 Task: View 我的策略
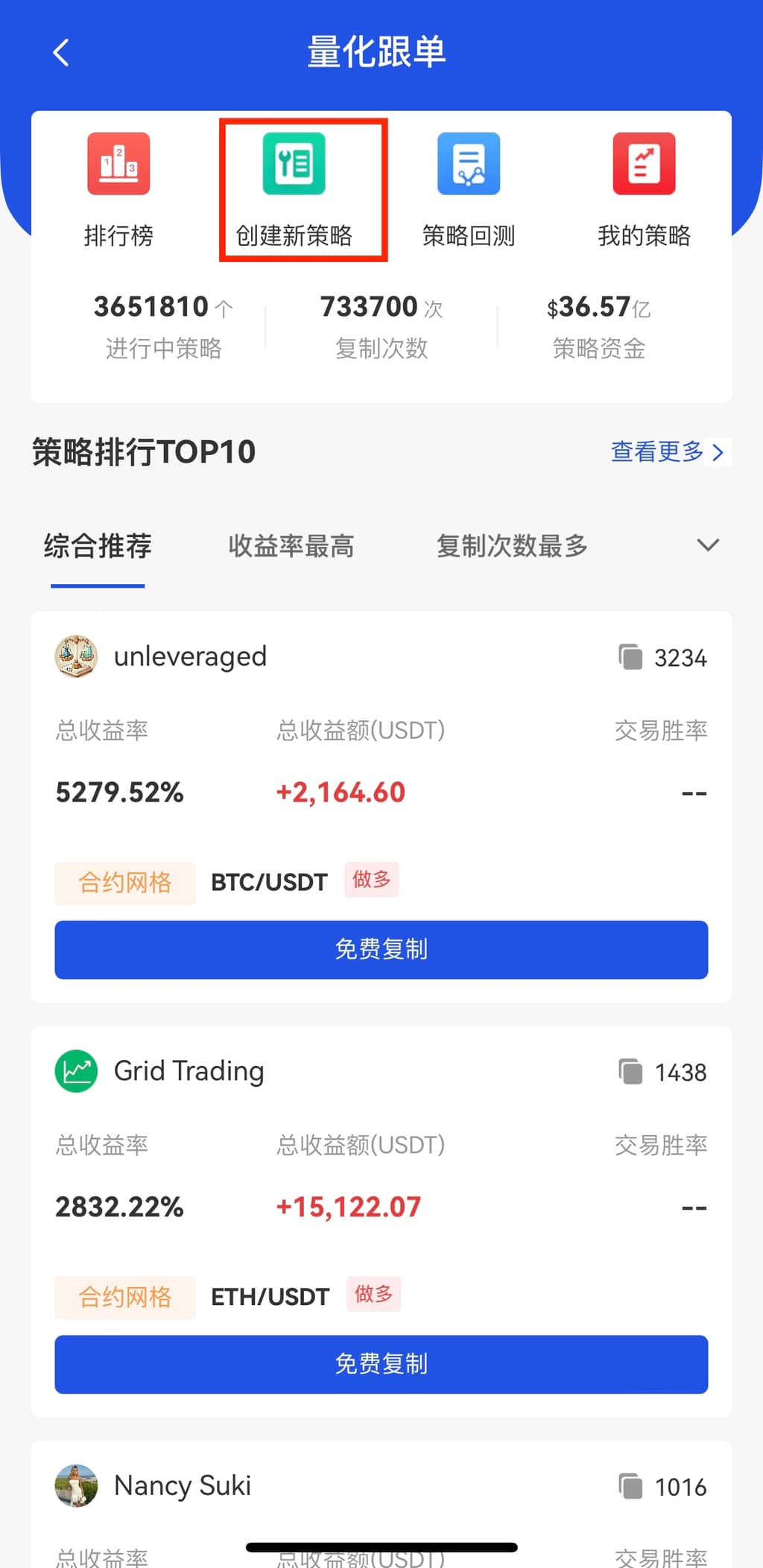pos(644,189)
